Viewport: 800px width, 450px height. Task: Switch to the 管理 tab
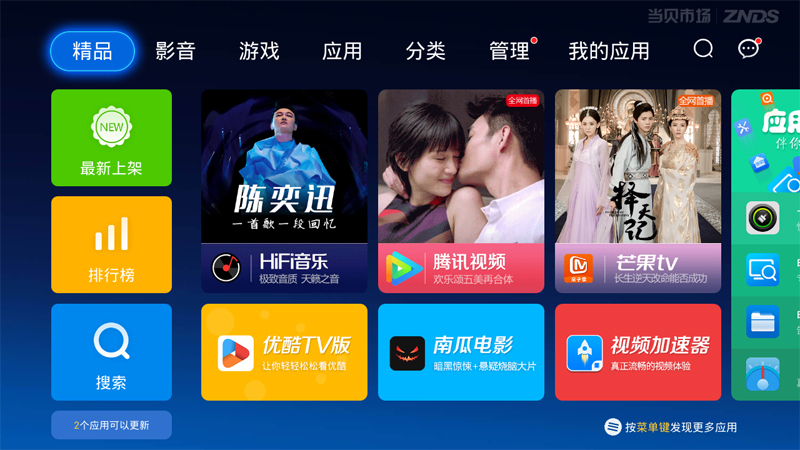pyautogui.click(x=510, y=51)
